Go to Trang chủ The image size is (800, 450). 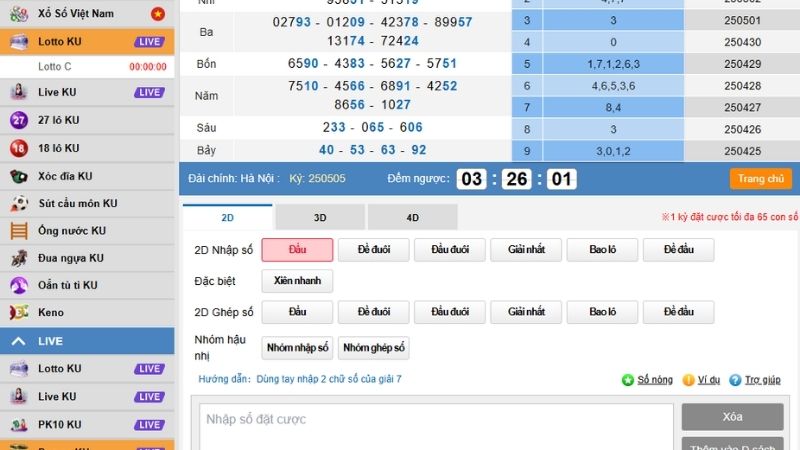pyautogui.click(x=760, y=179)
